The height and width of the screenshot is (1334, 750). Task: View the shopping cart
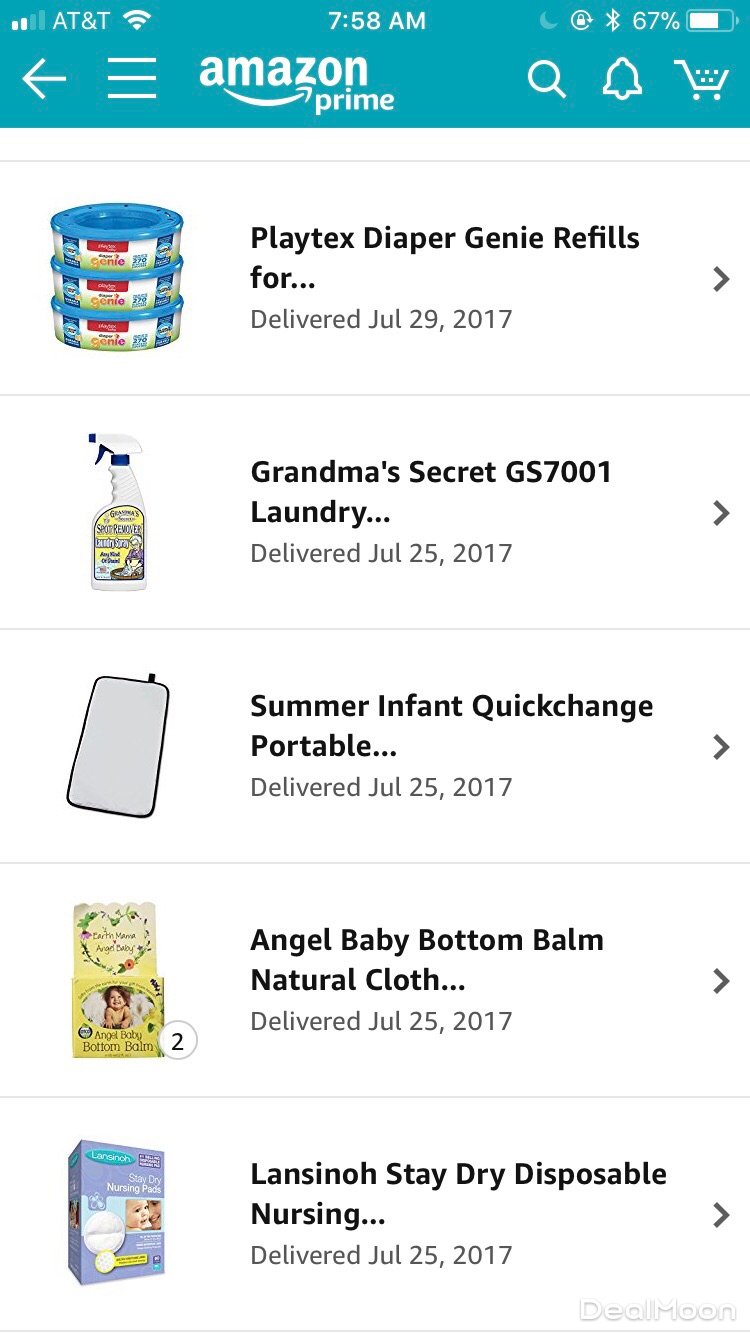pyautogui.click(x=701, y=79)
